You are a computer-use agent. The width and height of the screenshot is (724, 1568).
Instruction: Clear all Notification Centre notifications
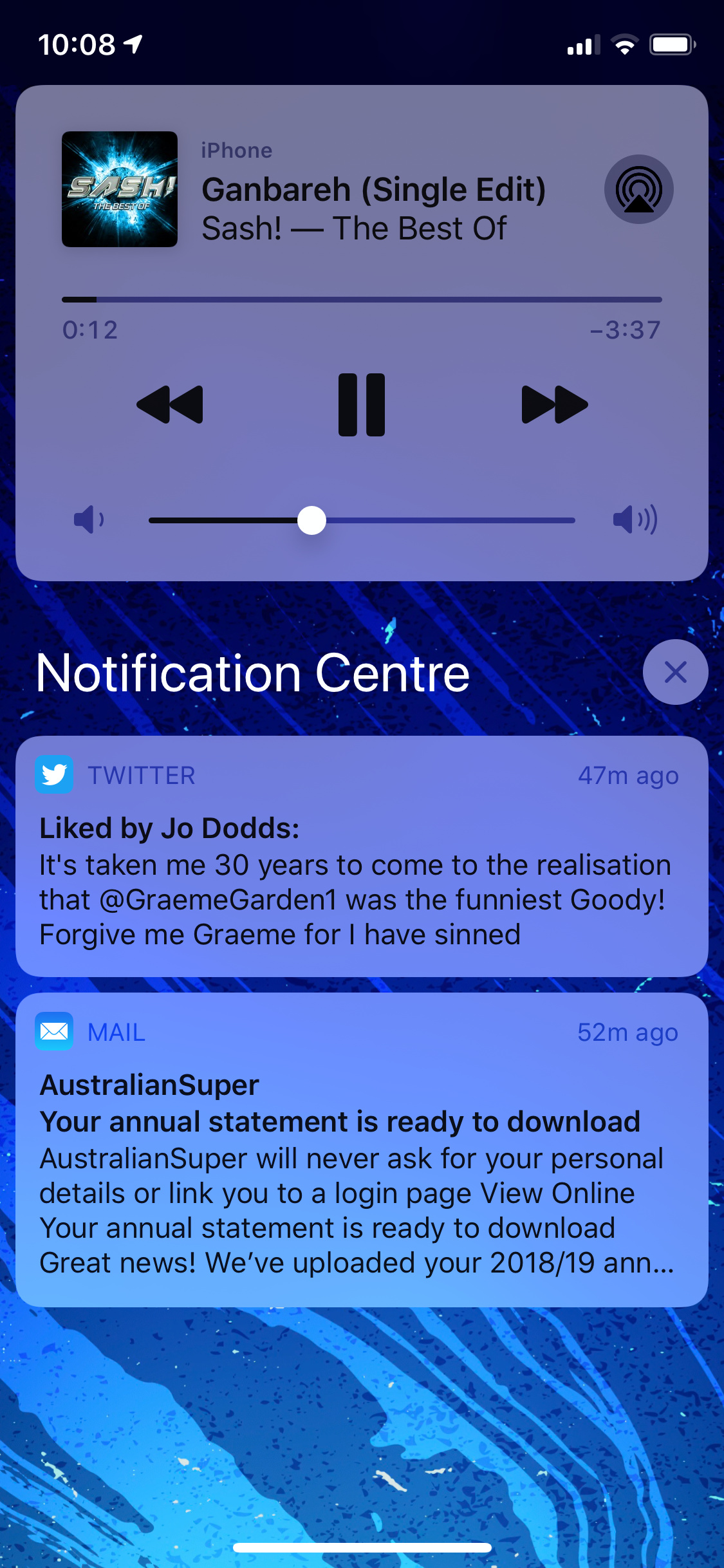pyautogui.click(x=675, y=672)
